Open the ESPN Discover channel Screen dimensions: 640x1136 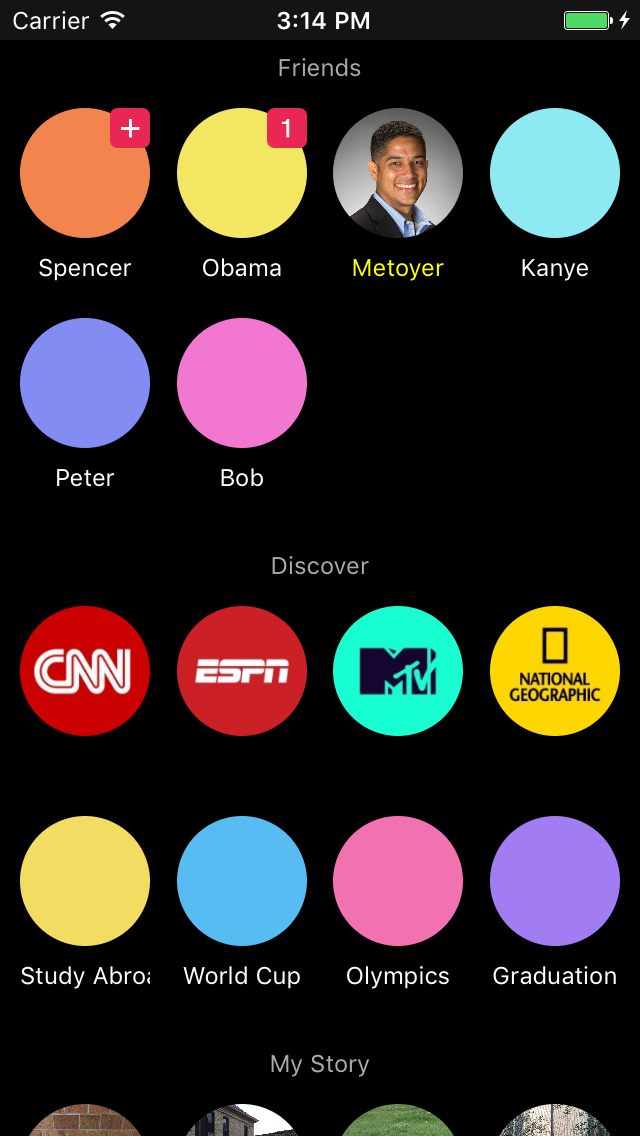242,671
